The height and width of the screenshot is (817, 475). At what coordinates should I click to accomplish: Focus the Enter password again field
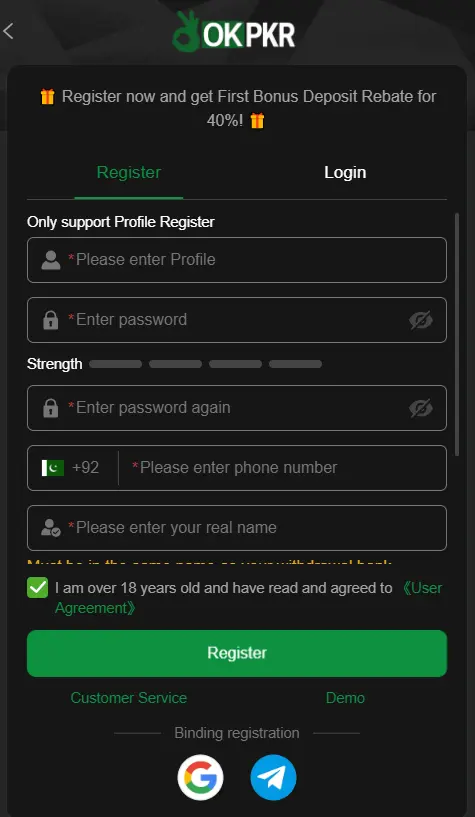click(x=237, y=408)
